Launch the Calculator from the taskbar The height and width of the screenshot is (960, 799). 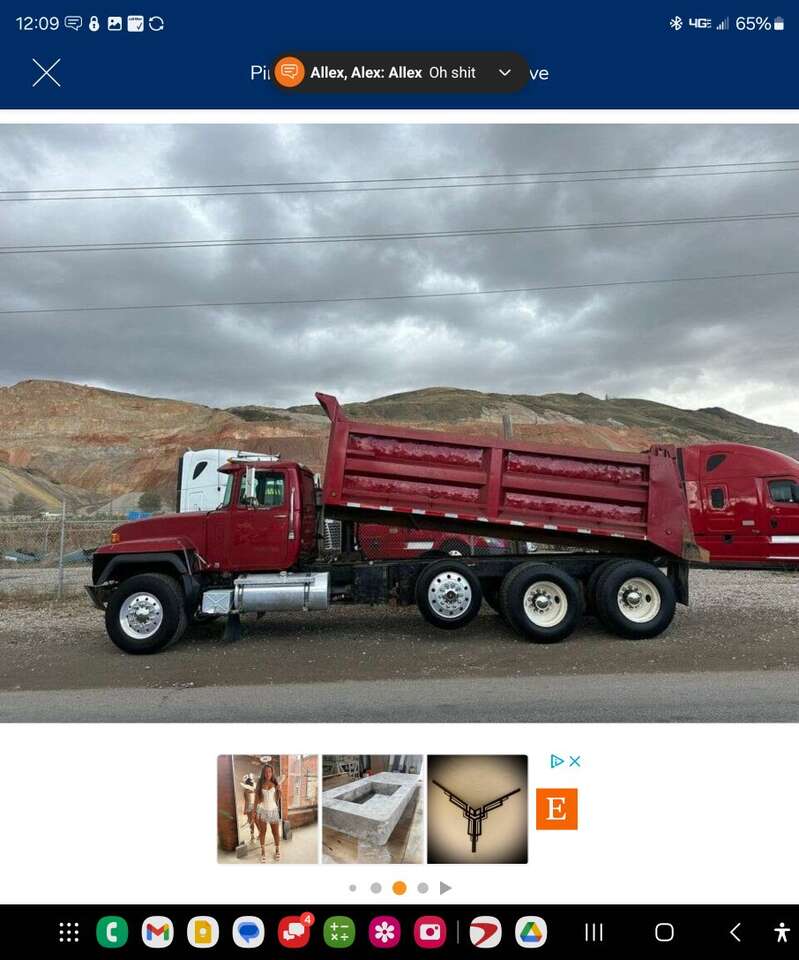pos(339,932)
